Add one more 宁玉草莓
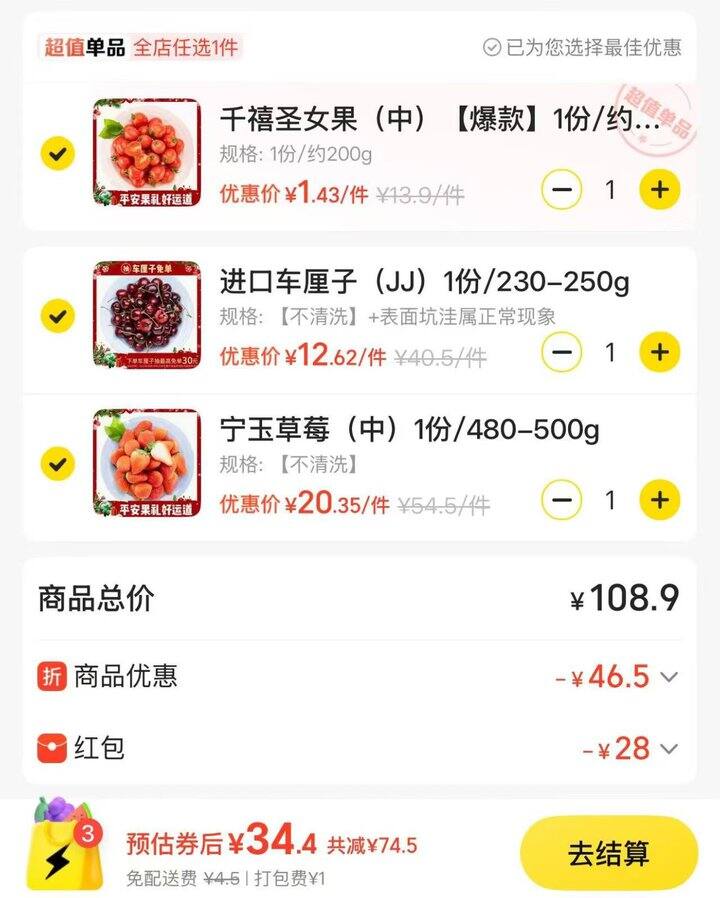 pos(659,499)
